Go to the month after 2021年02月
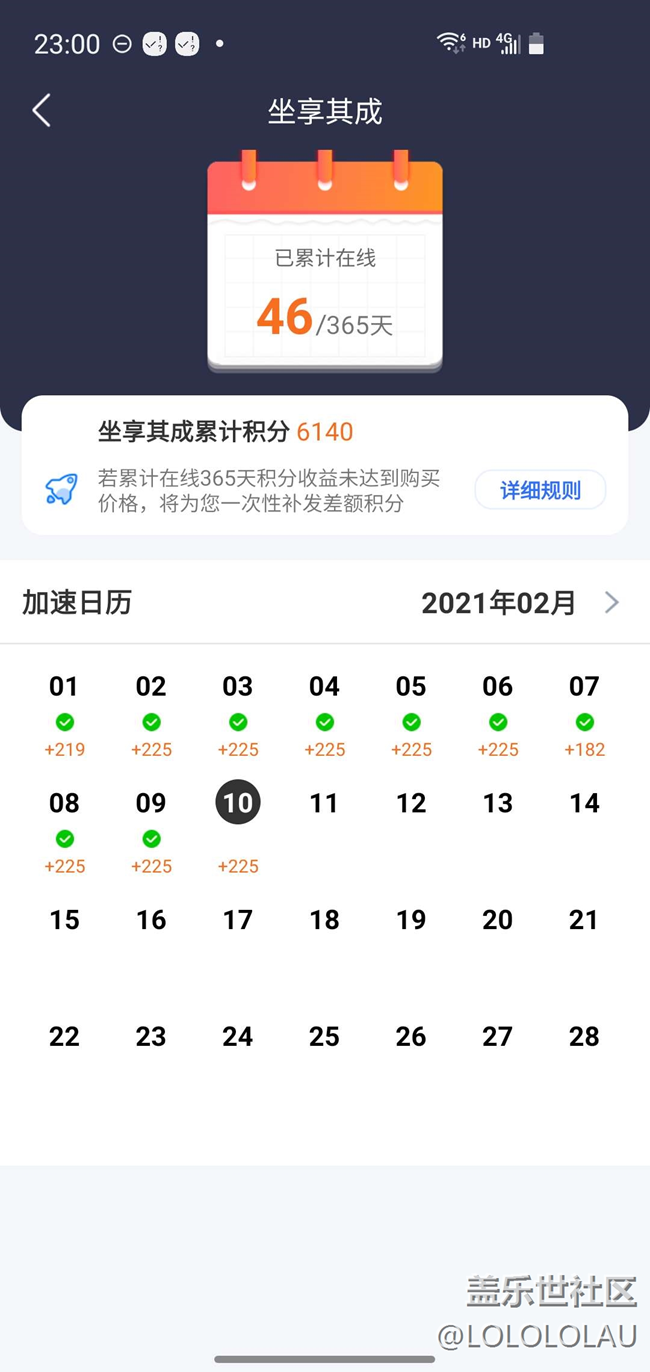 [x=612, y=602]
